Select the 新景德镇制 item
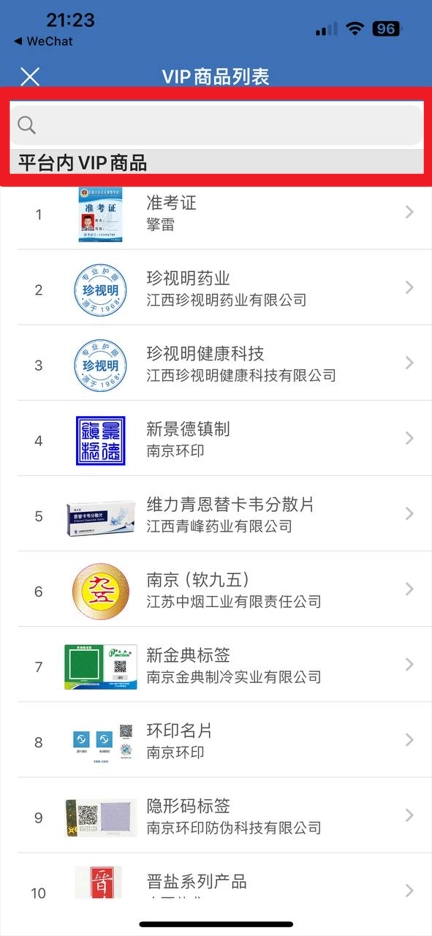432x936 pixels. click(216, 439)
